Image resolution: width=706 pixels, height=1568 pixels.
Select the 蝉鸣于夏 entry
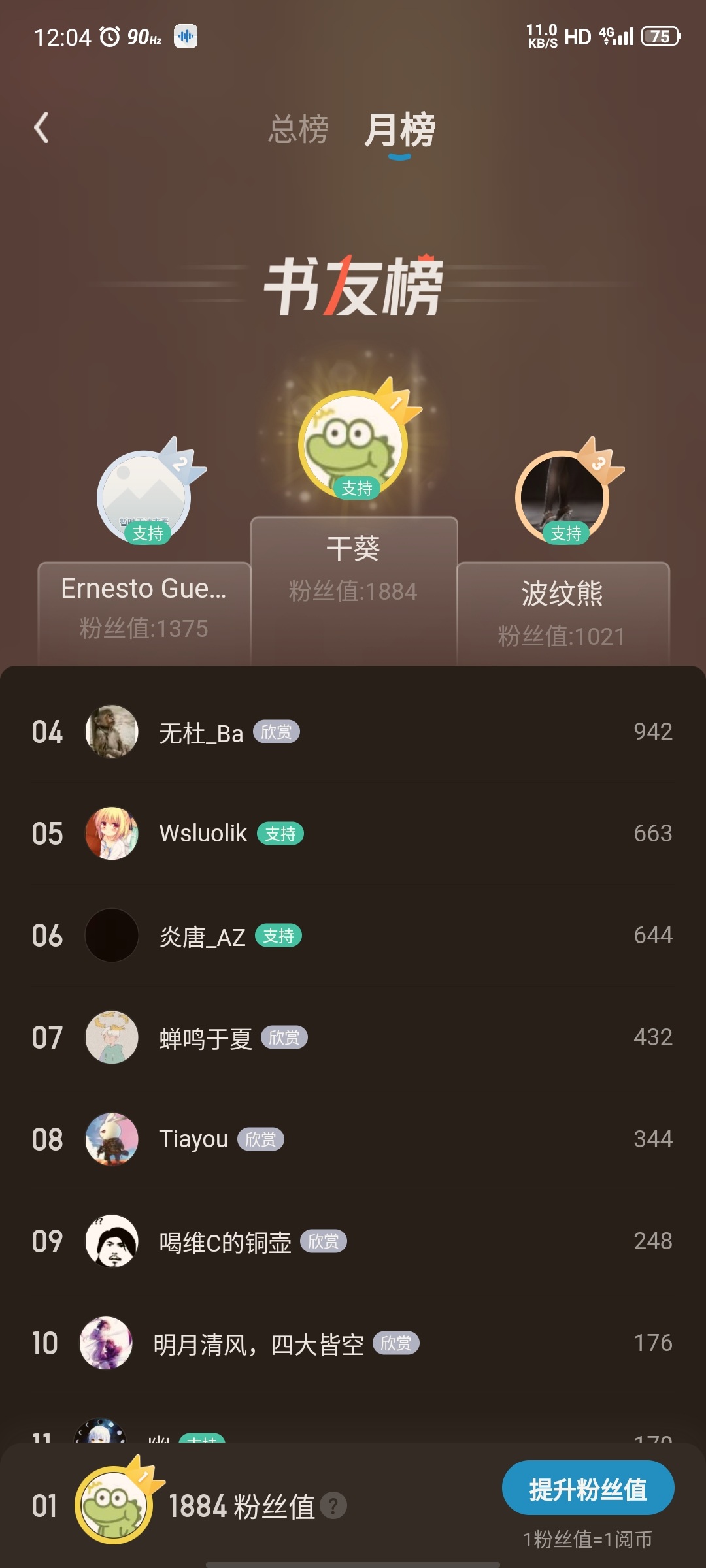353,1037
